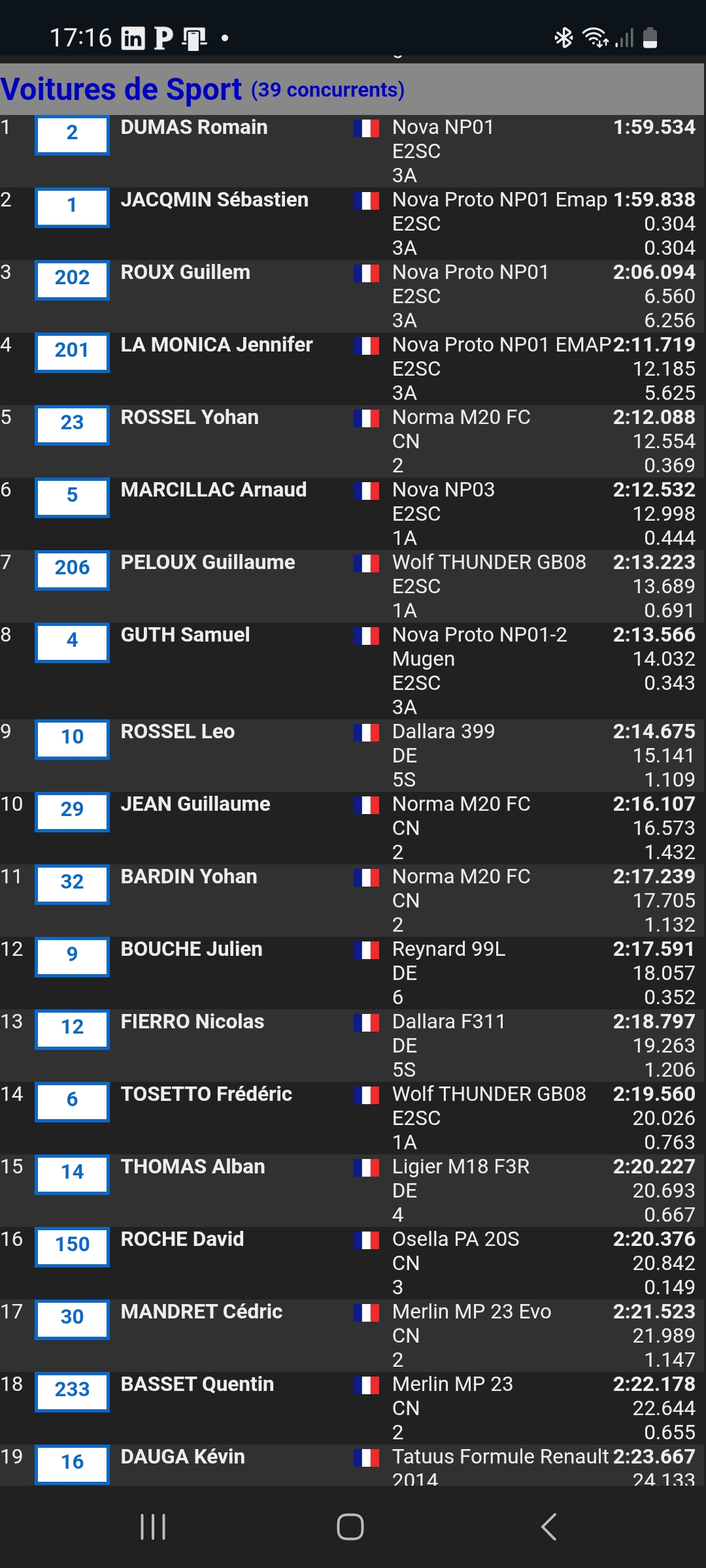
Task: Tap number 1 button for JACQMIN Sébastien
Action: coord(72,206)
